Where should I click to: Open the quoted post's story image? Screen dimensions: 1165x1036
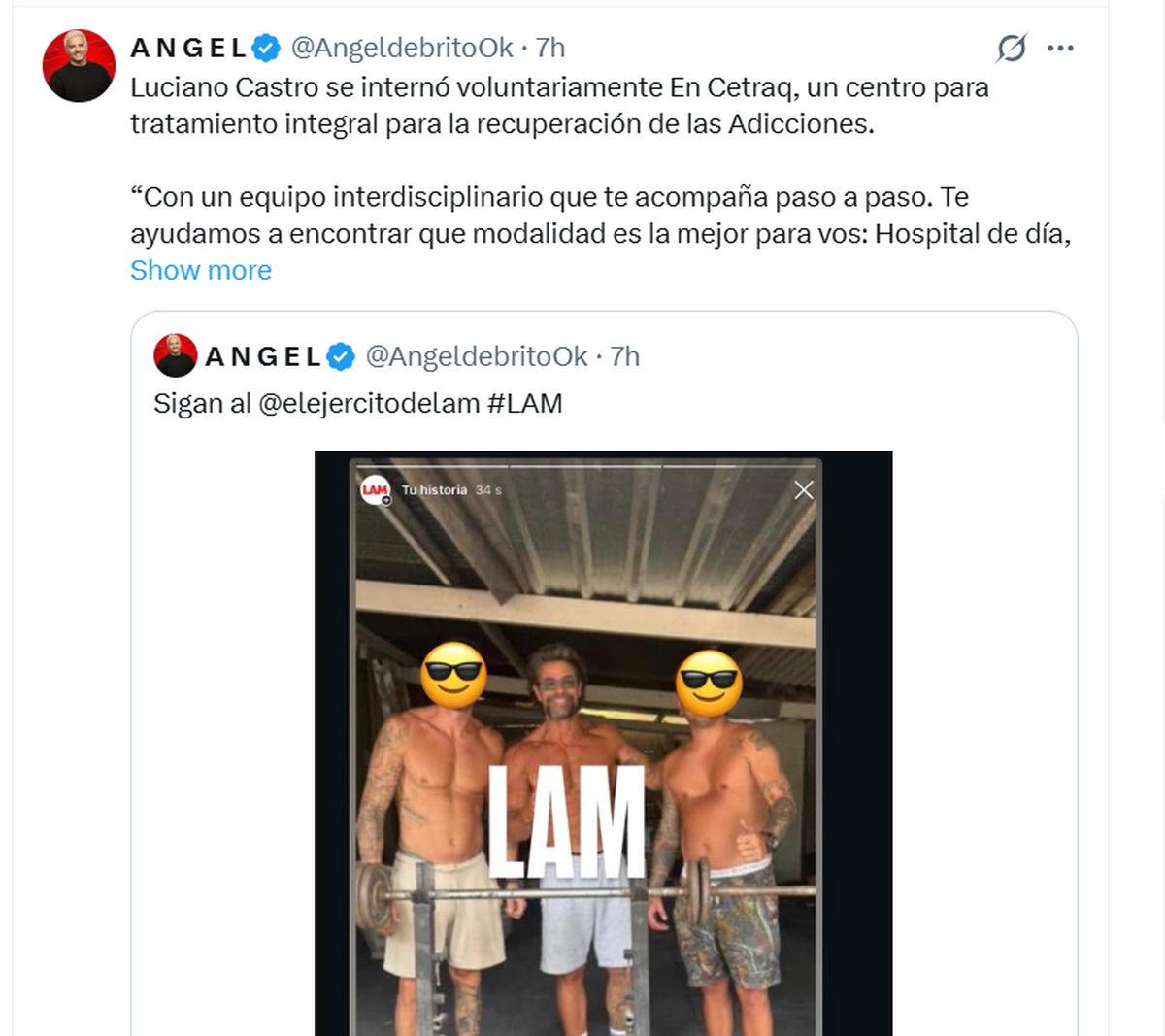click(603, 743)
